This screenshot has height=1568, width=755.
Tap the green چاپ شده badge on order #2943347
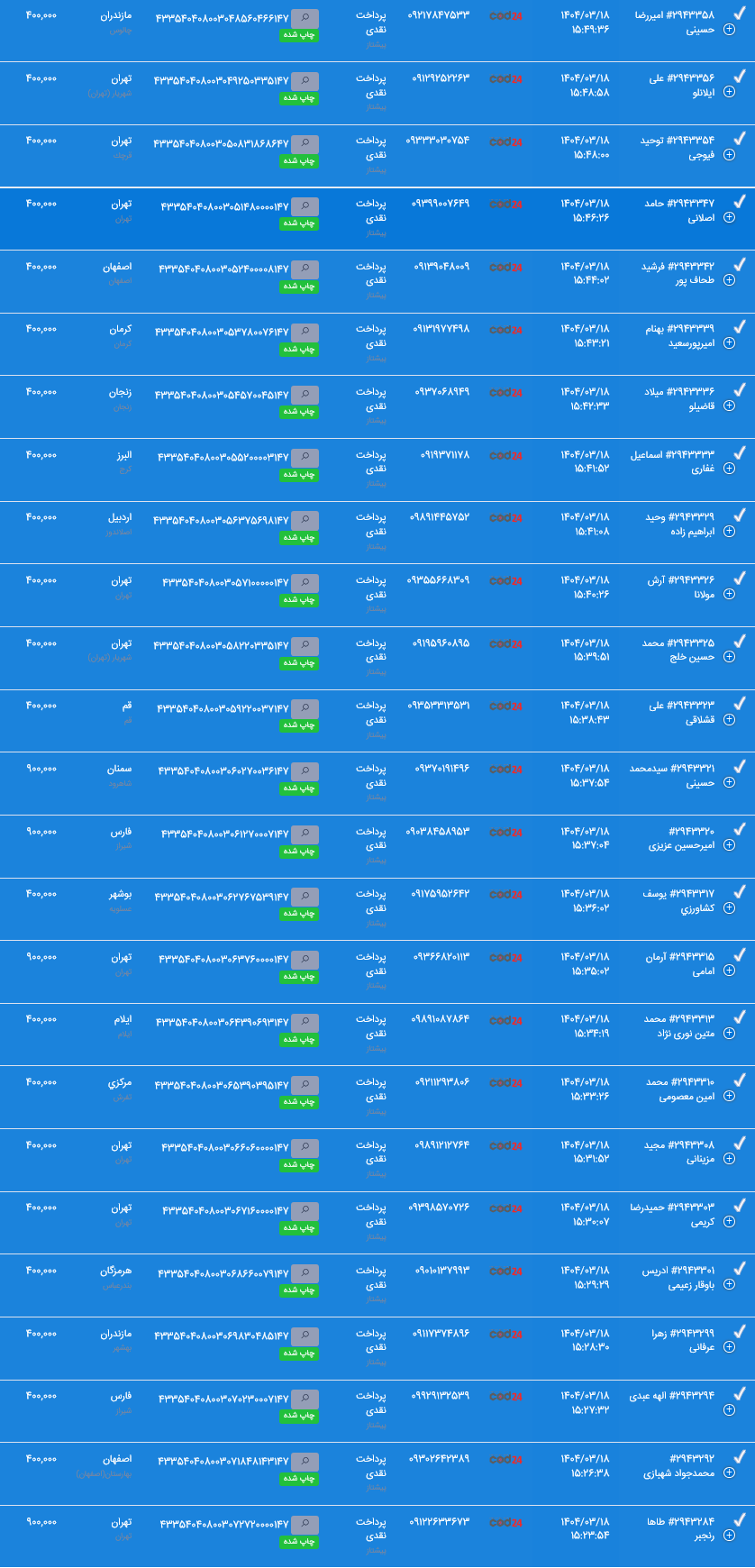click(x=299, y=223)
